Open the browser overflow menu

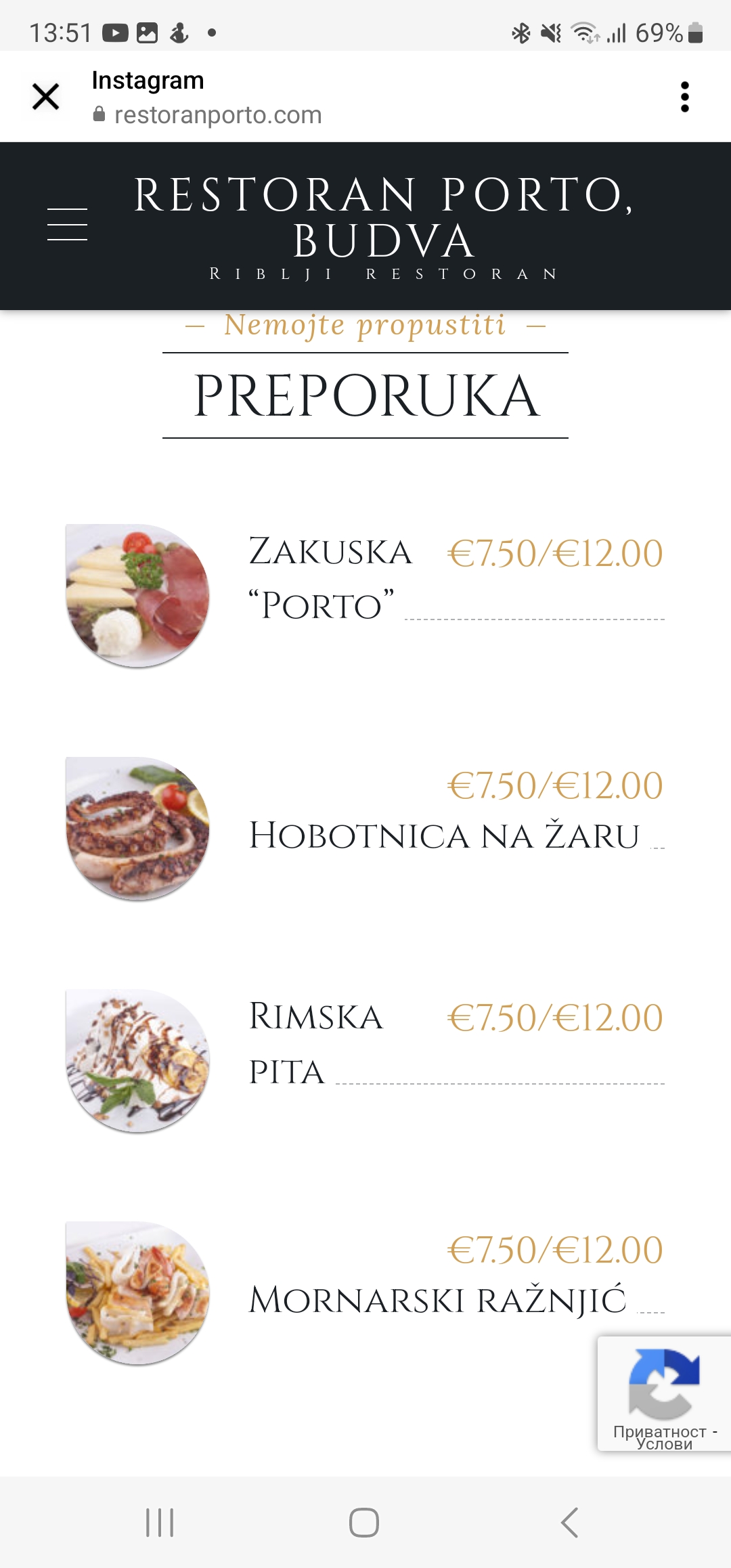(x=684, y=97)
